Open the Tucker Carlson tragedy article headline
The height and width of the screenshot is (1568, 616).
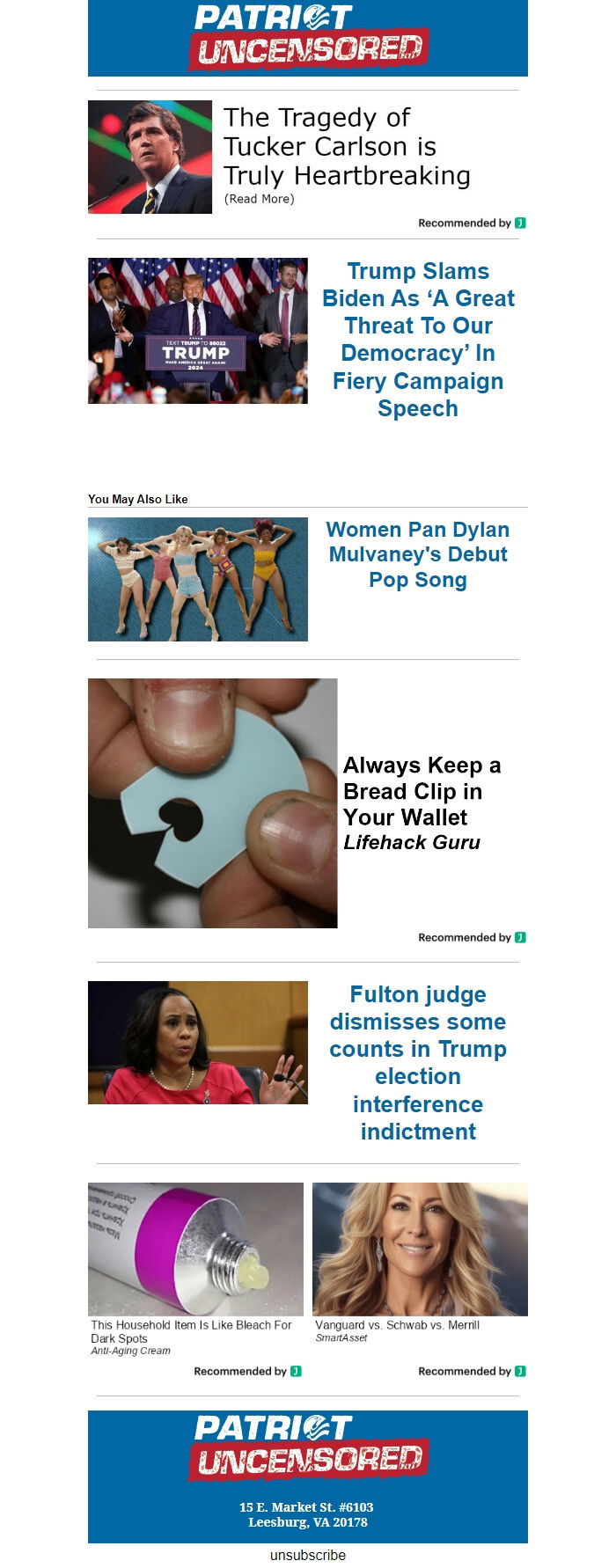(347, 146)
